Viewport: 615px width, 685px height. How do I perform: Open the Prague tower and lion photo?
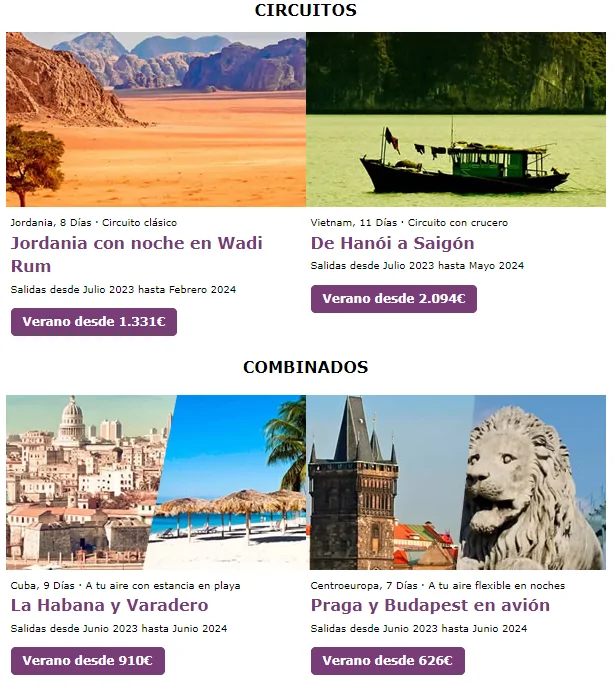click(x=456, y=482)
